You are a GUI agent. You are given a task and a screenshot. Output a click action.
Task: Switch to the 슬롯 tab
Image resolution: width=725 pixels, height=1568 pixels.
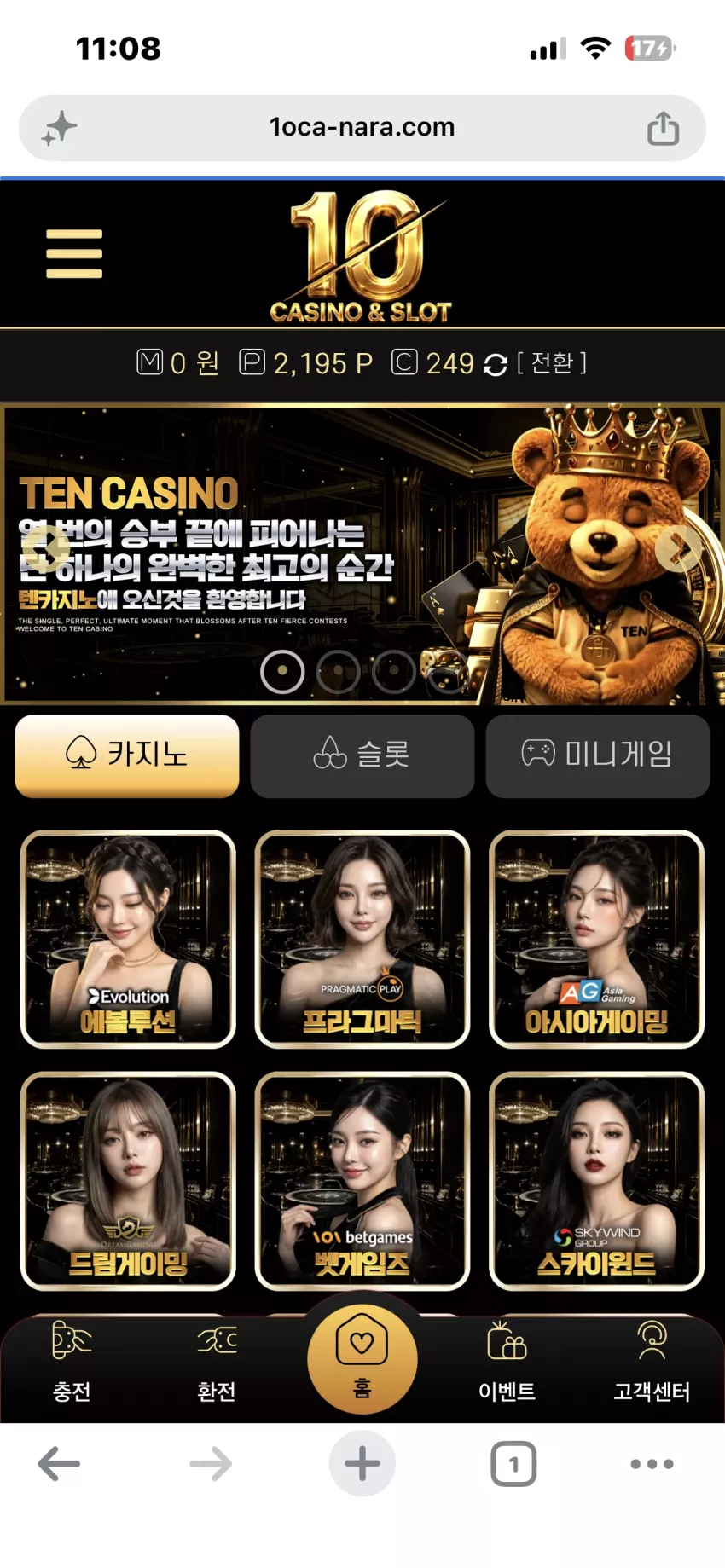pyautogui.click(x=362, y=755)
